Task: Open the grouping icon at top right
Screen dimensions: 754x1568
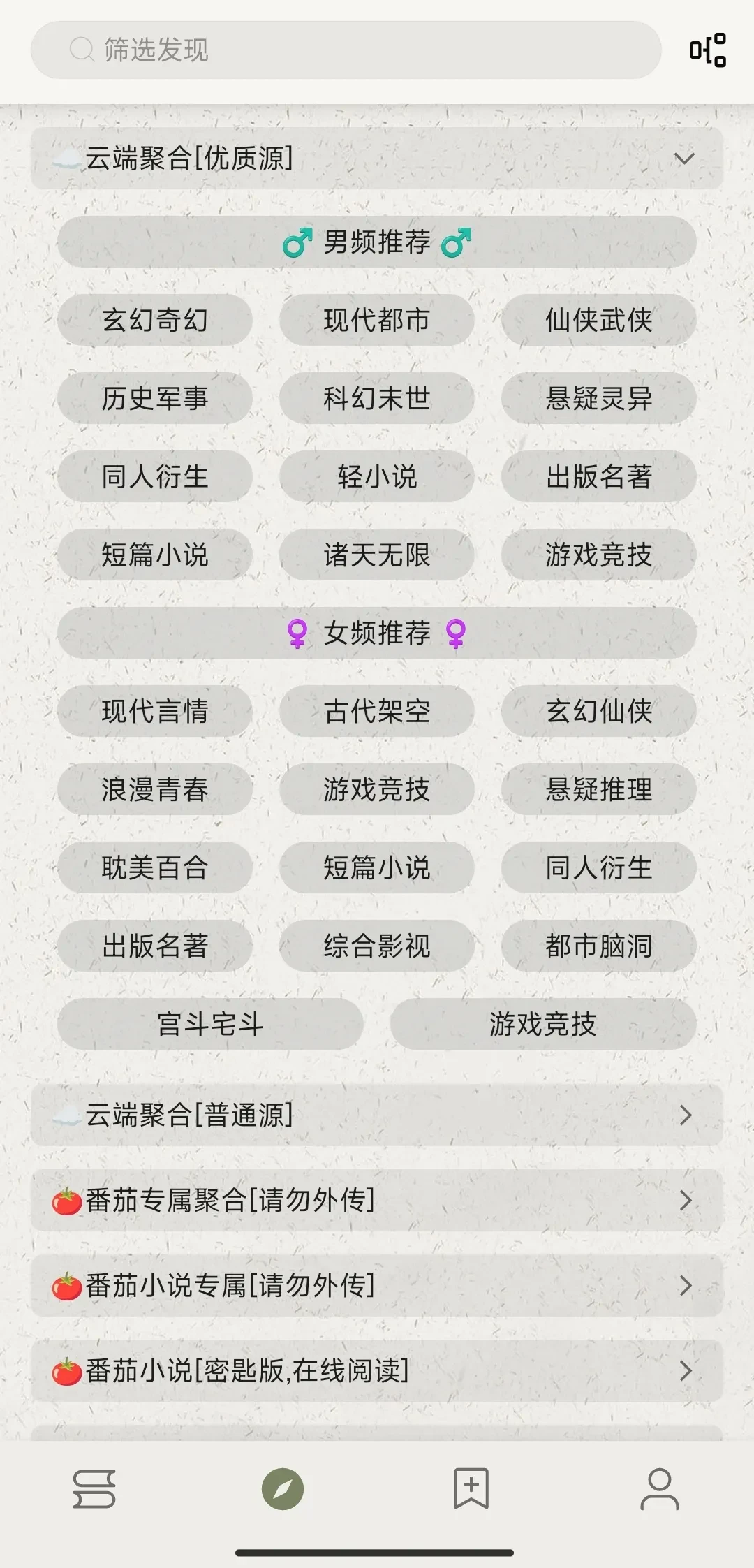Action: (707, 50)
